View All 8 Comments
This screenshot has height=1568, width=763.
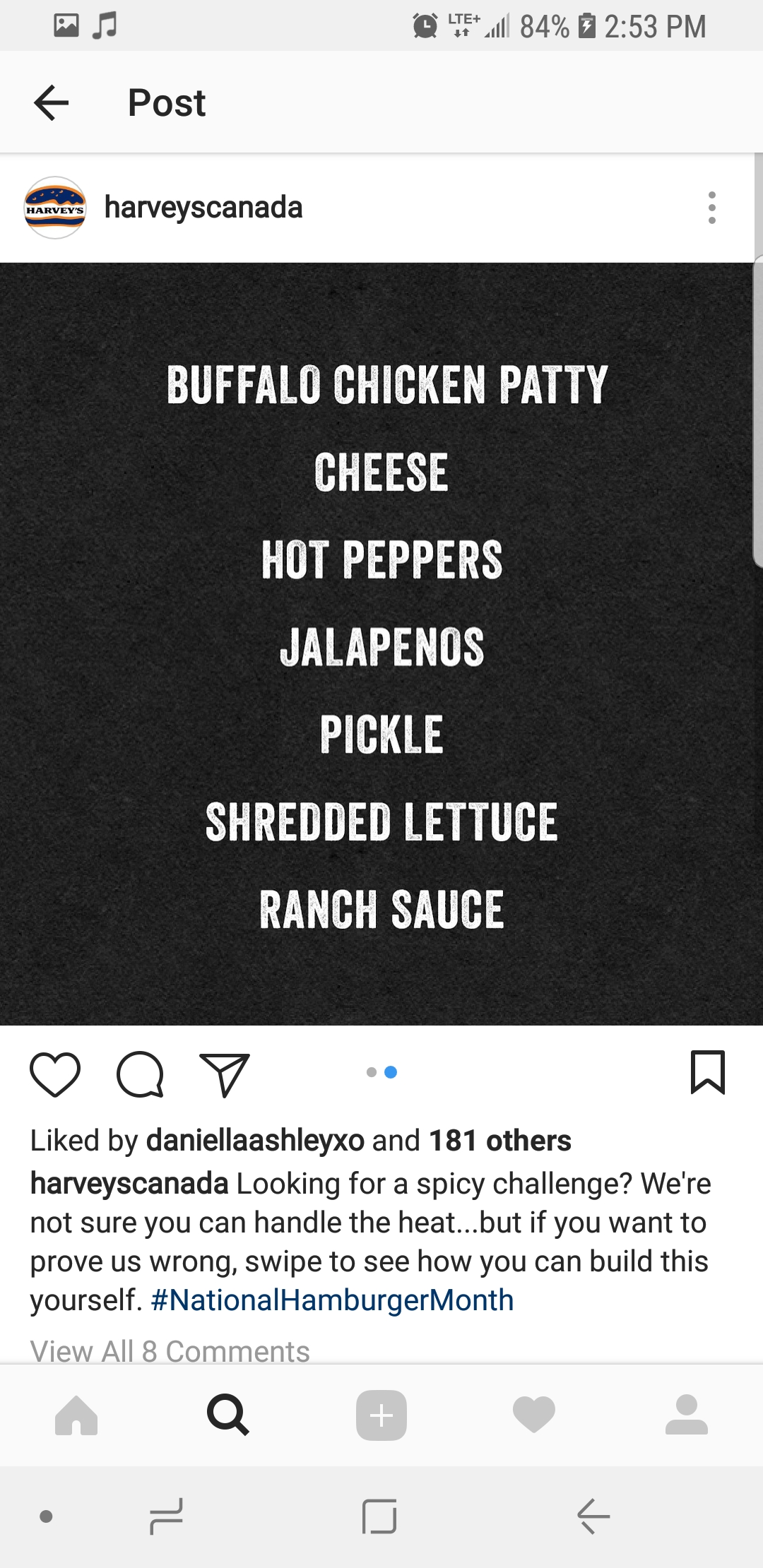[170, 1350]
